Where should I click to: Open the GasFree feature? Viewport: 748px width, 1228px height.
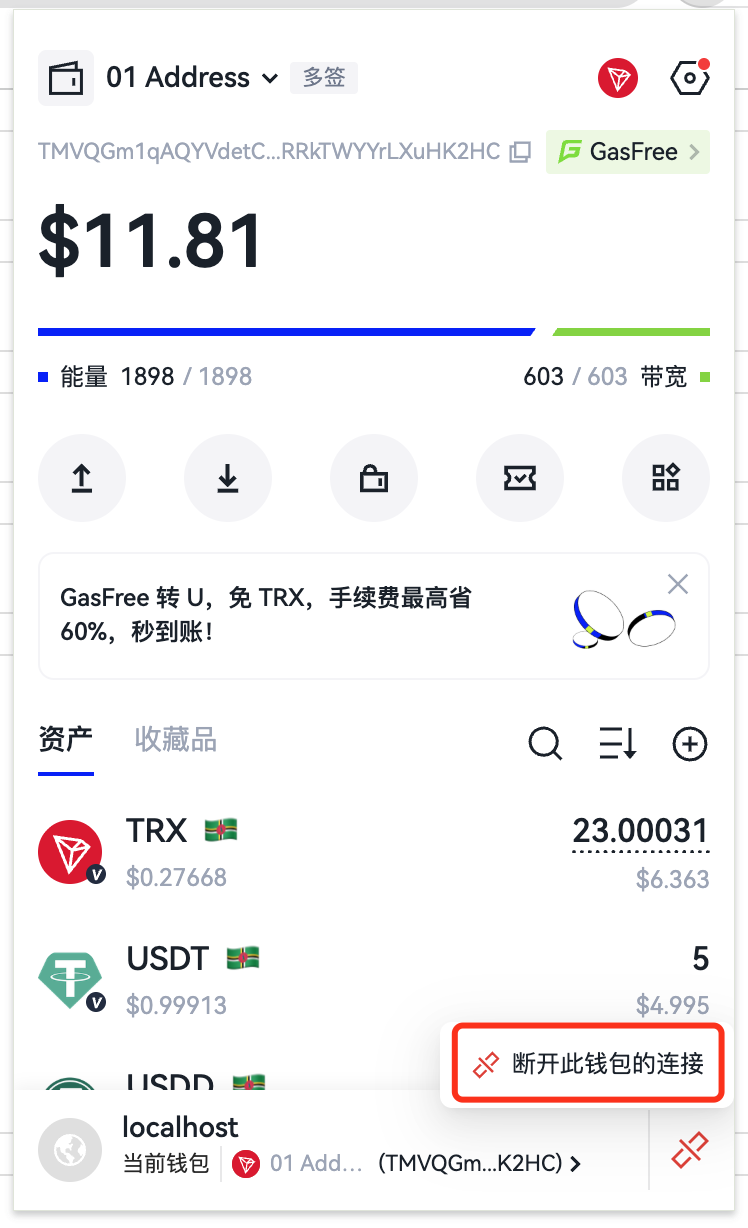point(627,152)
